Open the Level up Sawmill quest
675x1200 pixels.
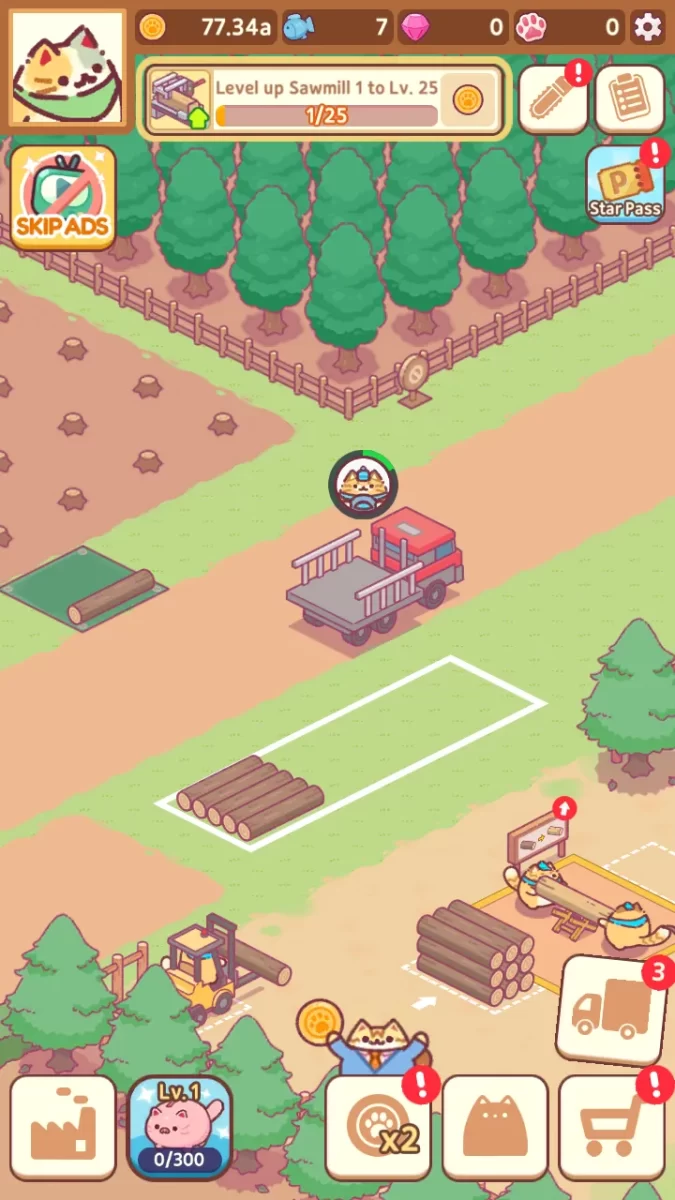pyautogui.click(x=324, y=98)
